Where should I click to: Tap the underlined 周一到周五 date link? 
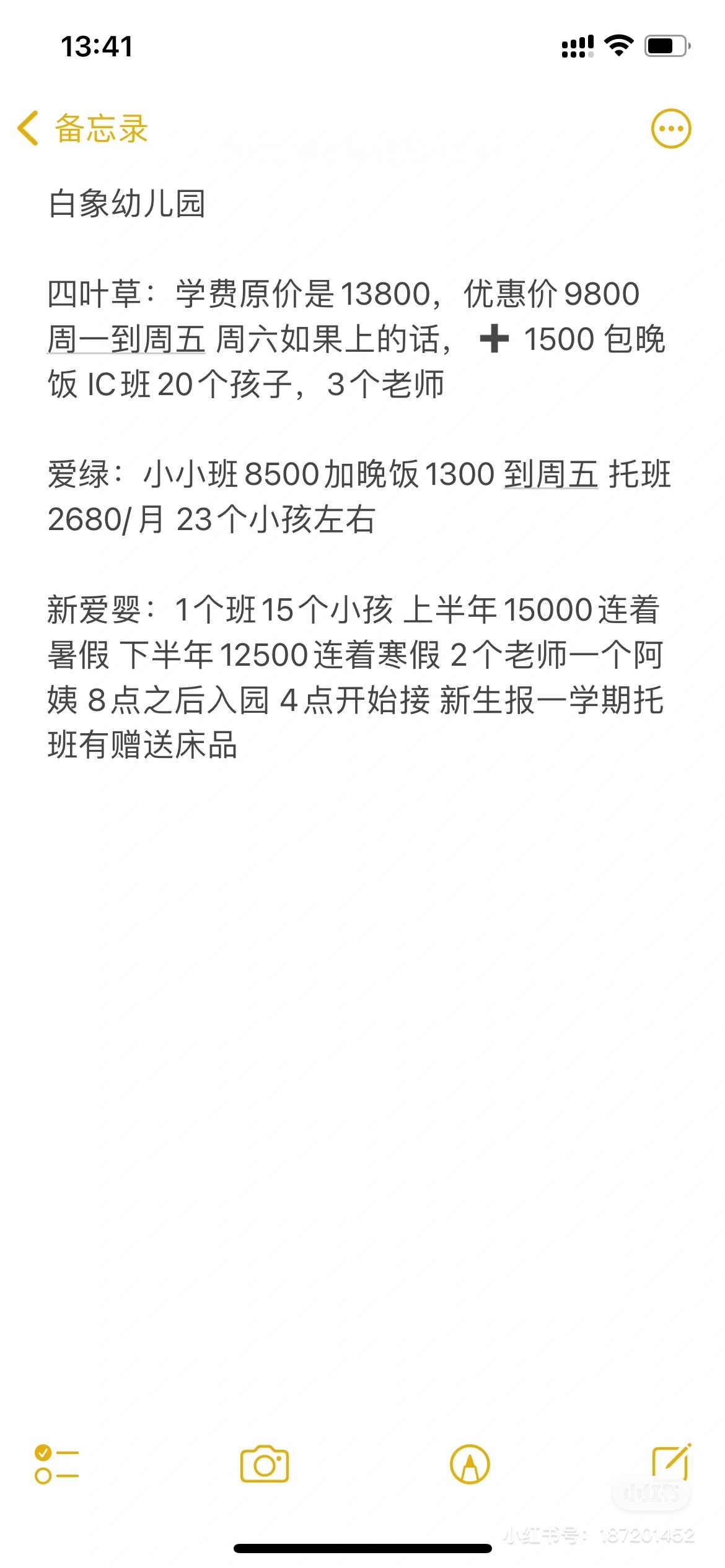pyautogui.click(x=126, y=339)
